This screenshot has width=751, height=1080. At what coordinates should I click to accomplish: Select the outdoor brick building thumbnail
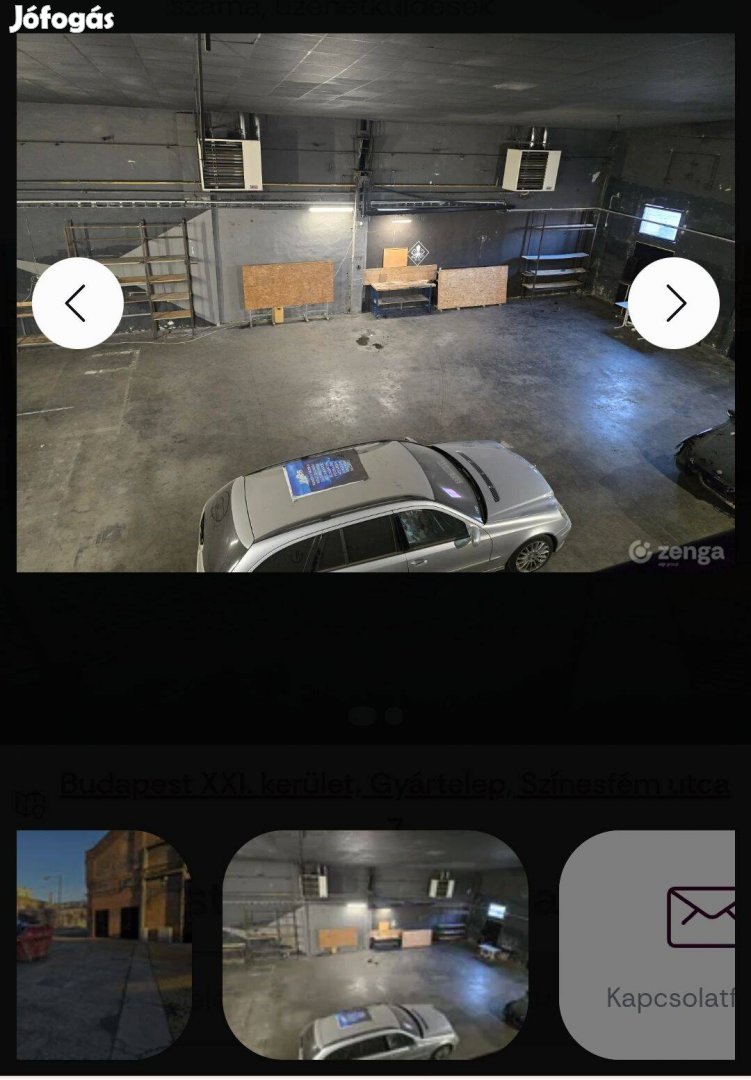click(x=104, y=944)
